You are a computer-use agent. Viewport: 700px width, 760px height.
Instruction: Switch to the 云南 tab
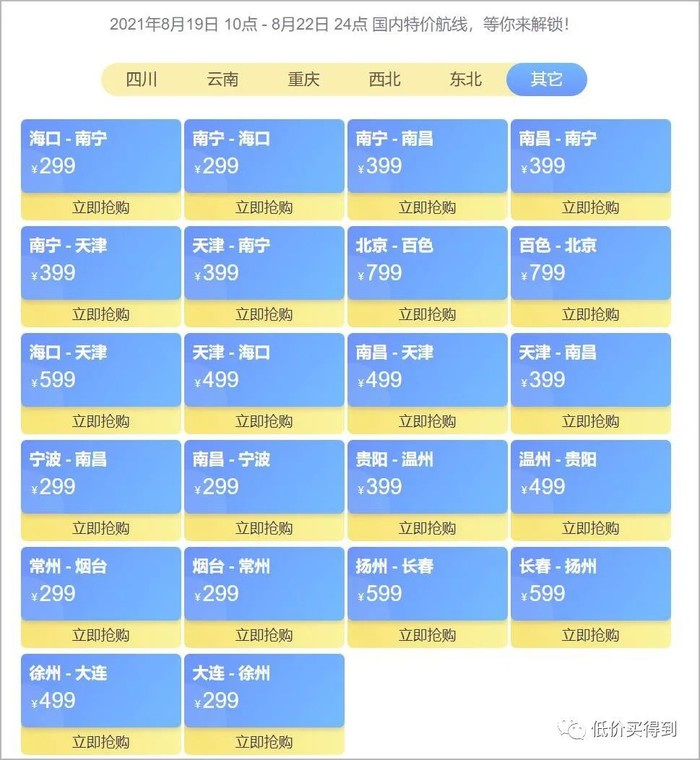pos(222,79)
